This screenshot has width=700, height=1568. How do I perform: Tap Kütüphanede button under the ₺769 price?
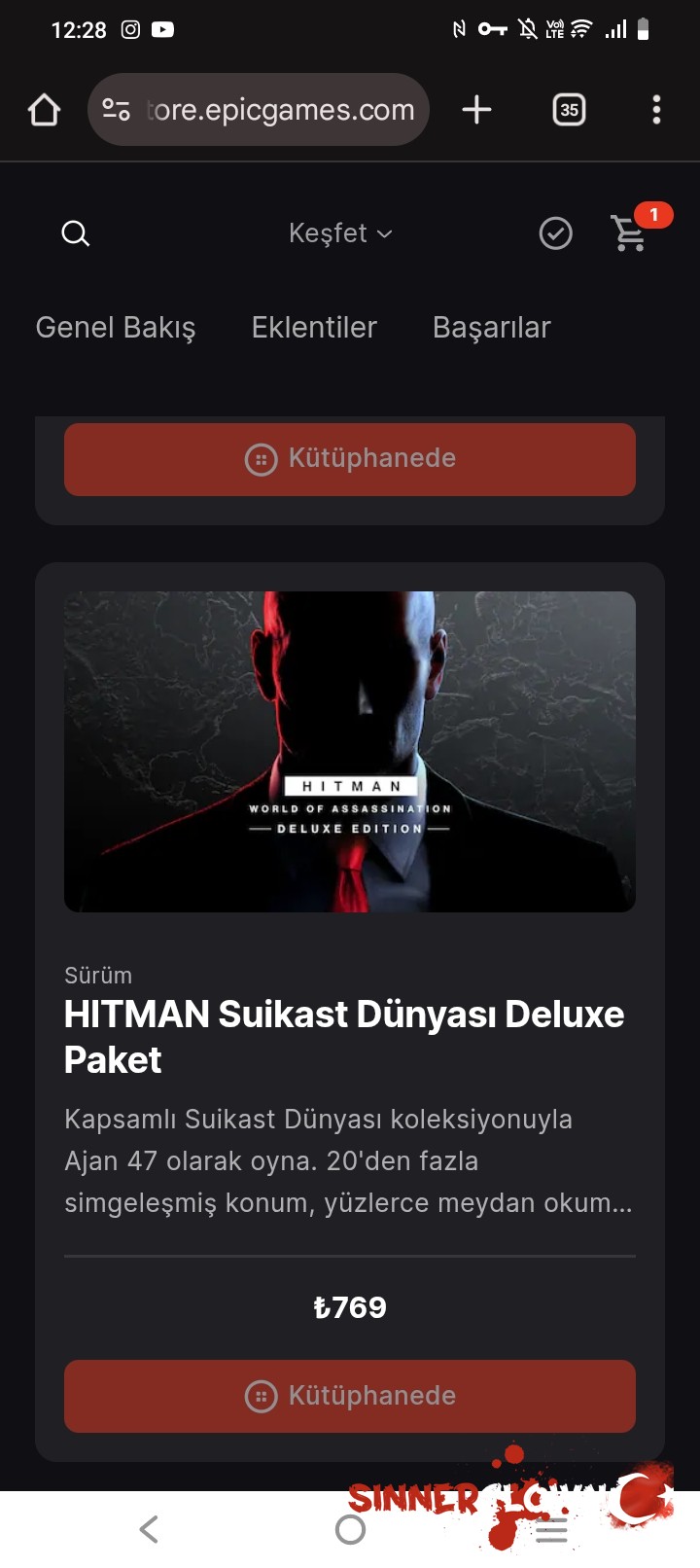pyautogui.click(x=350, y=1396)
